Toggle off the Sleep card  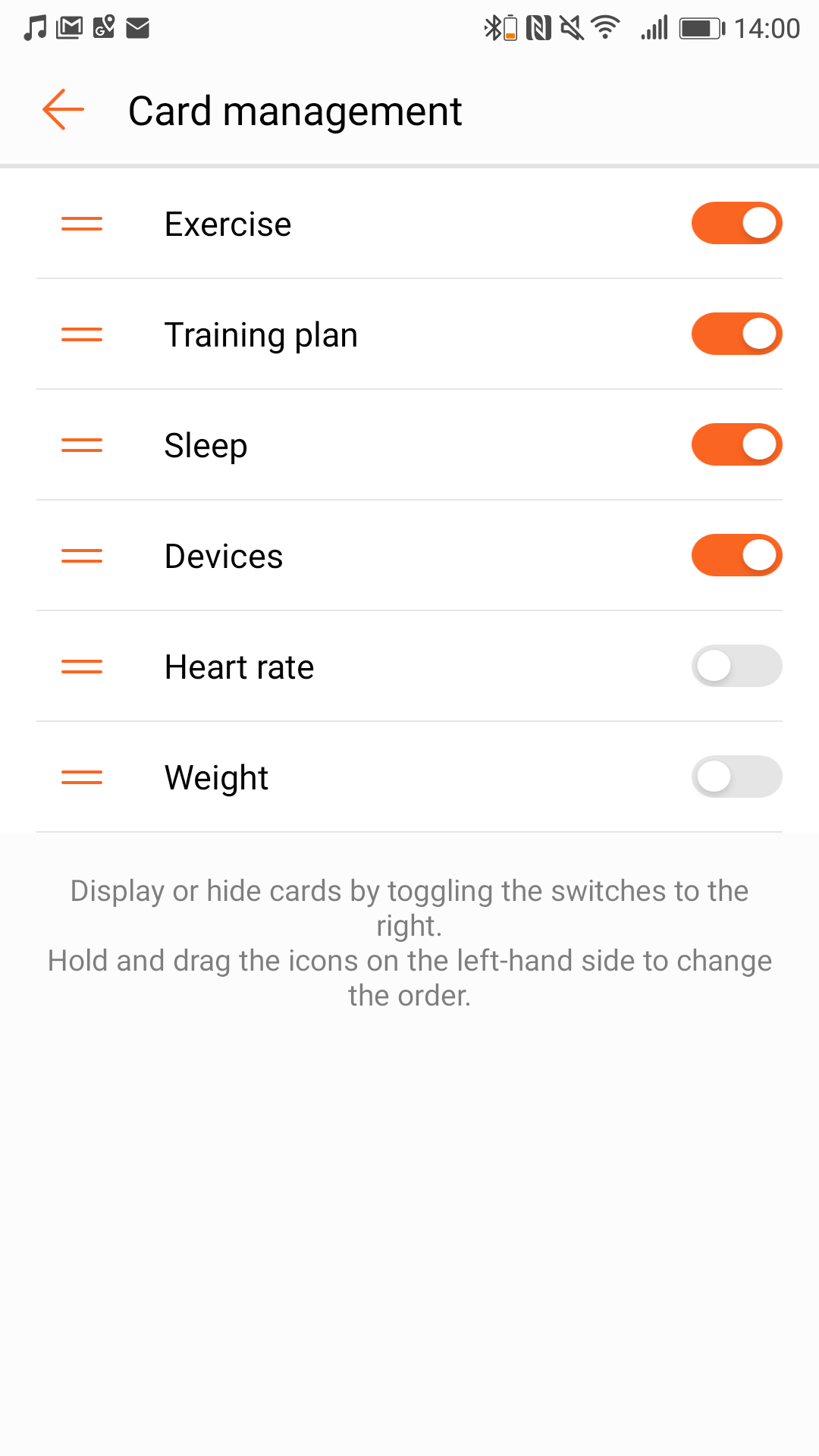tap(736, 444)
